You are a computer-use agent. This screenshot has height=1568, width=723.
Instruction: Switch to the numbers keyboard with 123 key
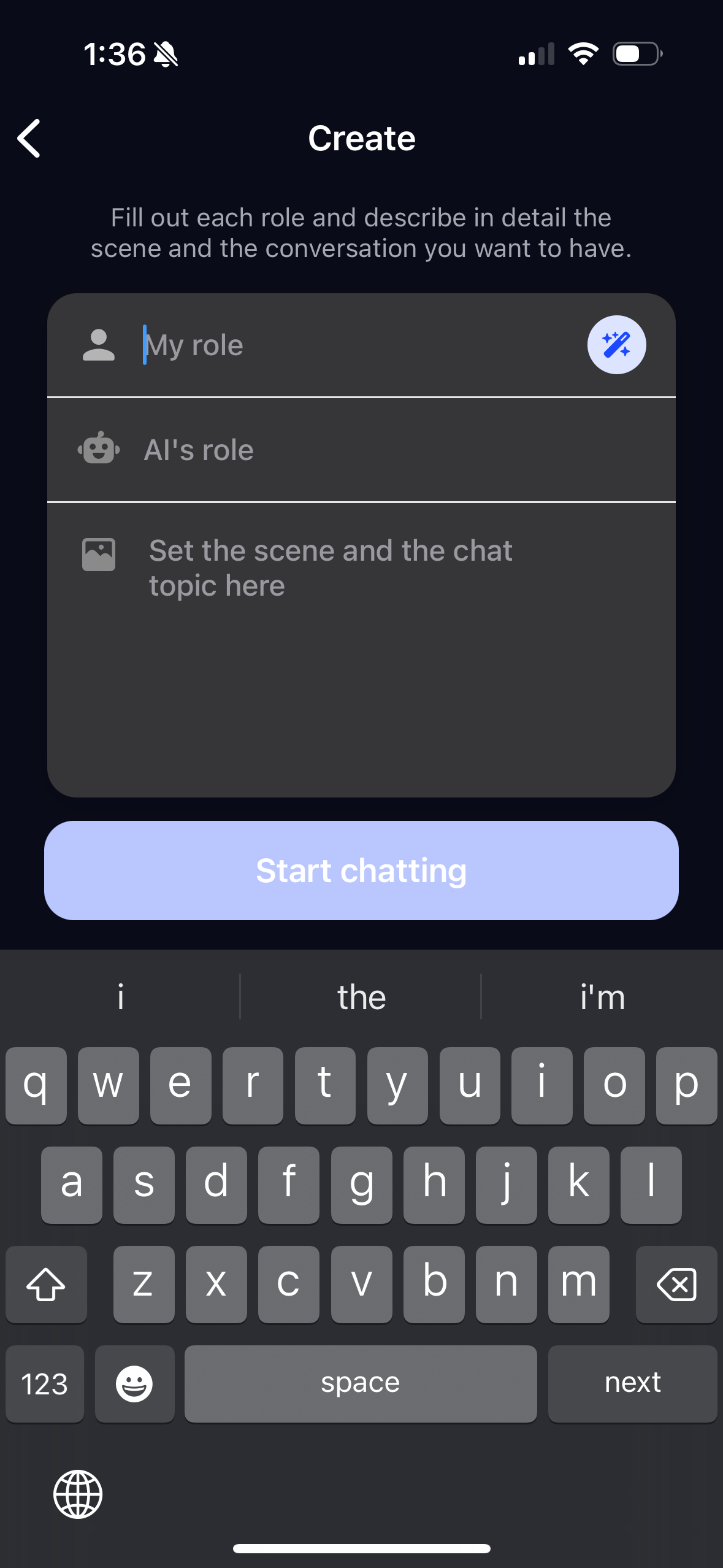[44, 1383]
